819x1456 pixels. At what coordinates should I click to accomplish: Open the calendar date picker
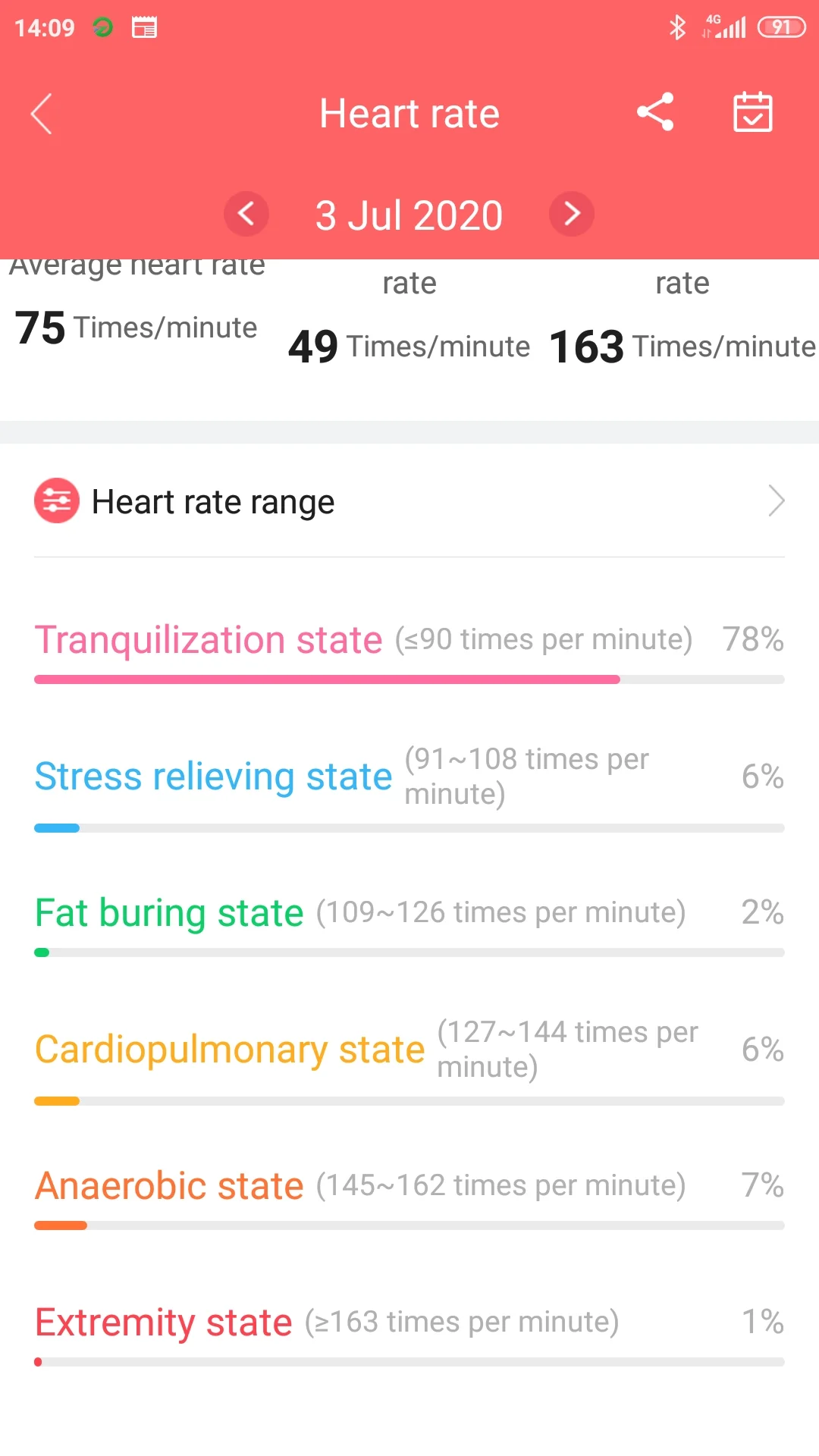752,112
